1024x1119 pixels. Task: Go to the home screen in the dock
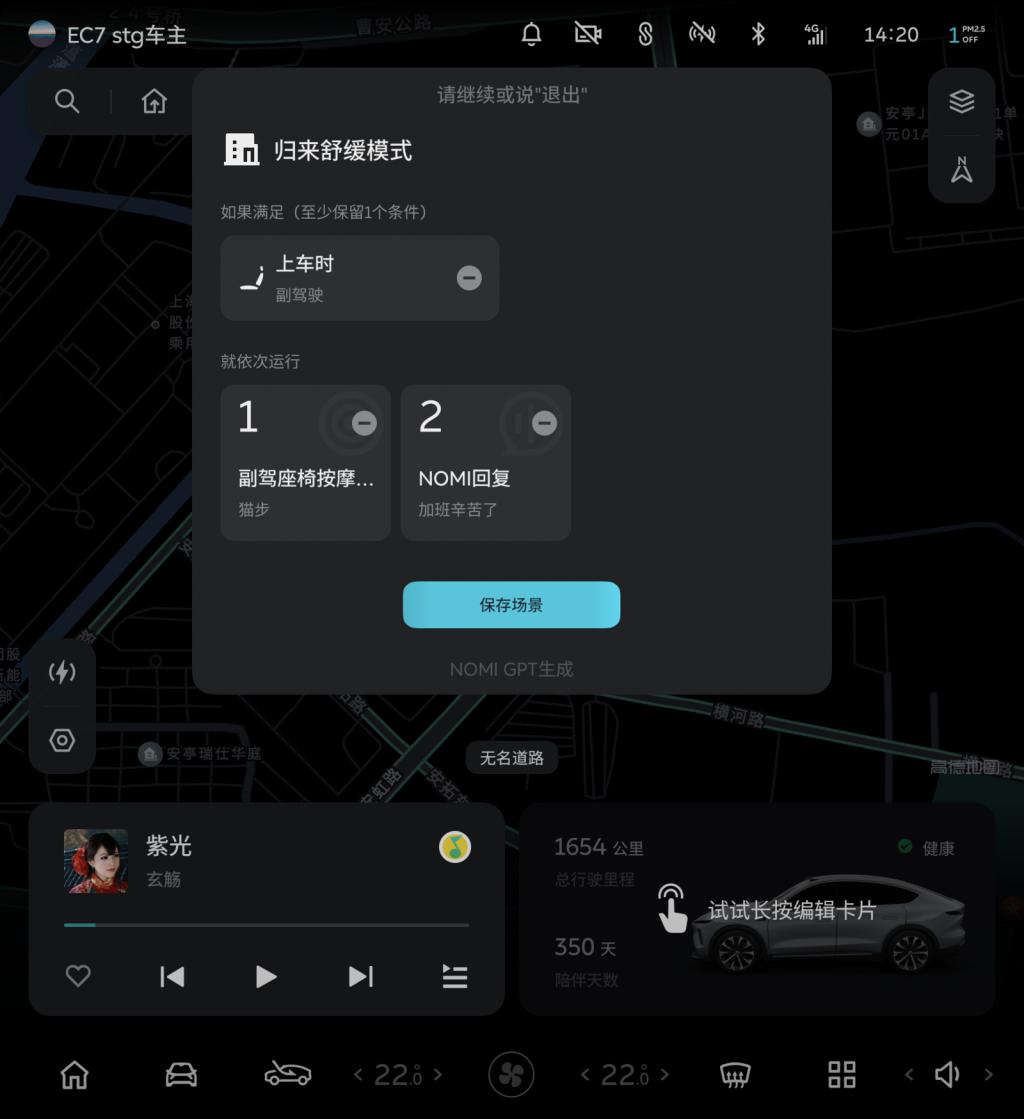(75, 1075)
